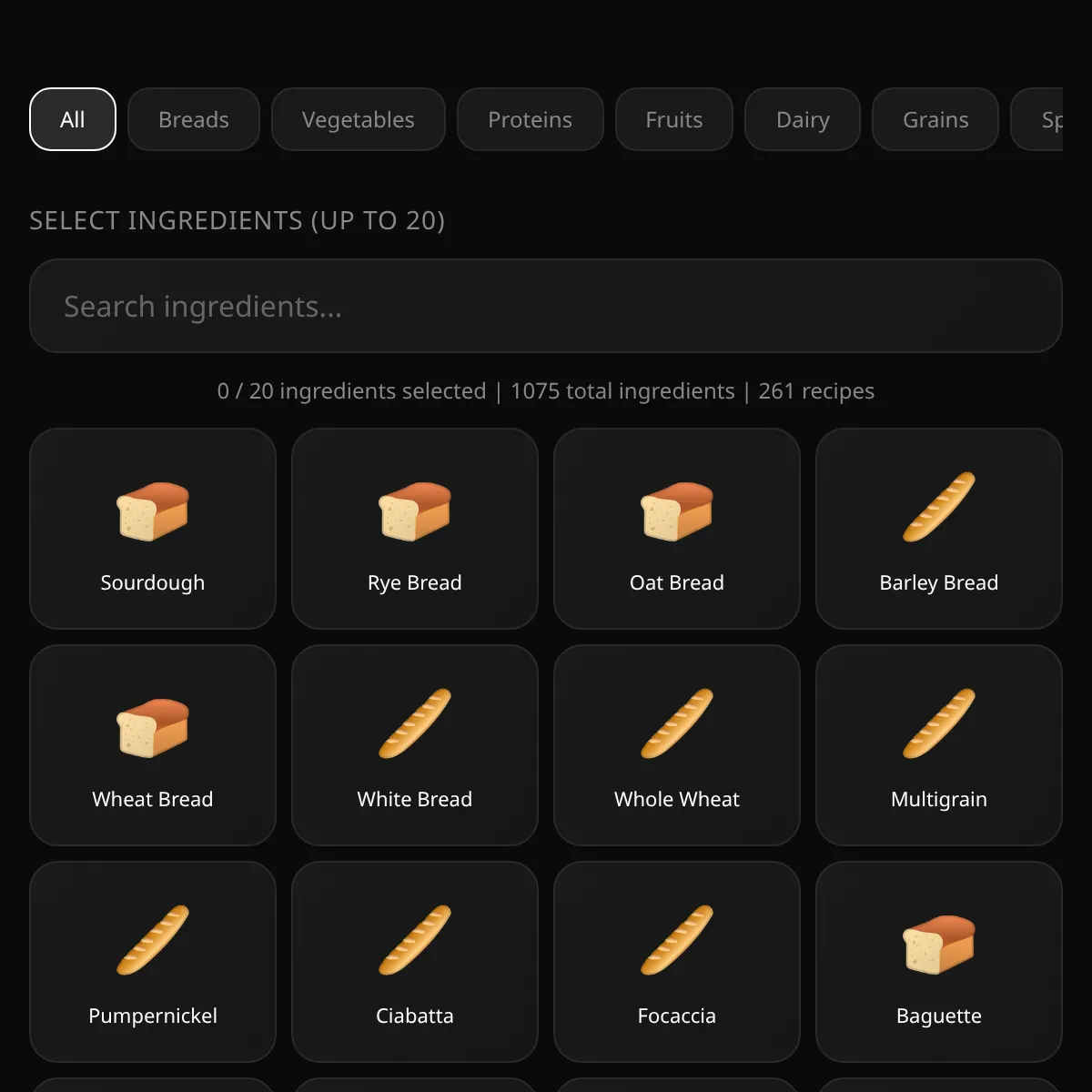This screenshot has width=1092, height=1092.
Task: Pick Whole Wheat as an ingredient
Action: pyautogui.click(x=677, y=745)
